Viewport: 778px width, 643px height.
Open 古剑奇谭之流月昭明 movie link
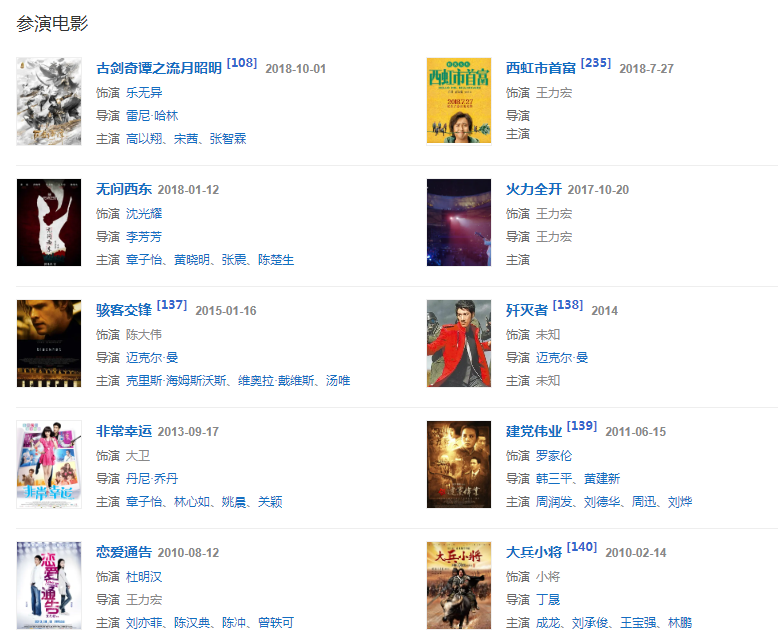click(x=159, y=68)
